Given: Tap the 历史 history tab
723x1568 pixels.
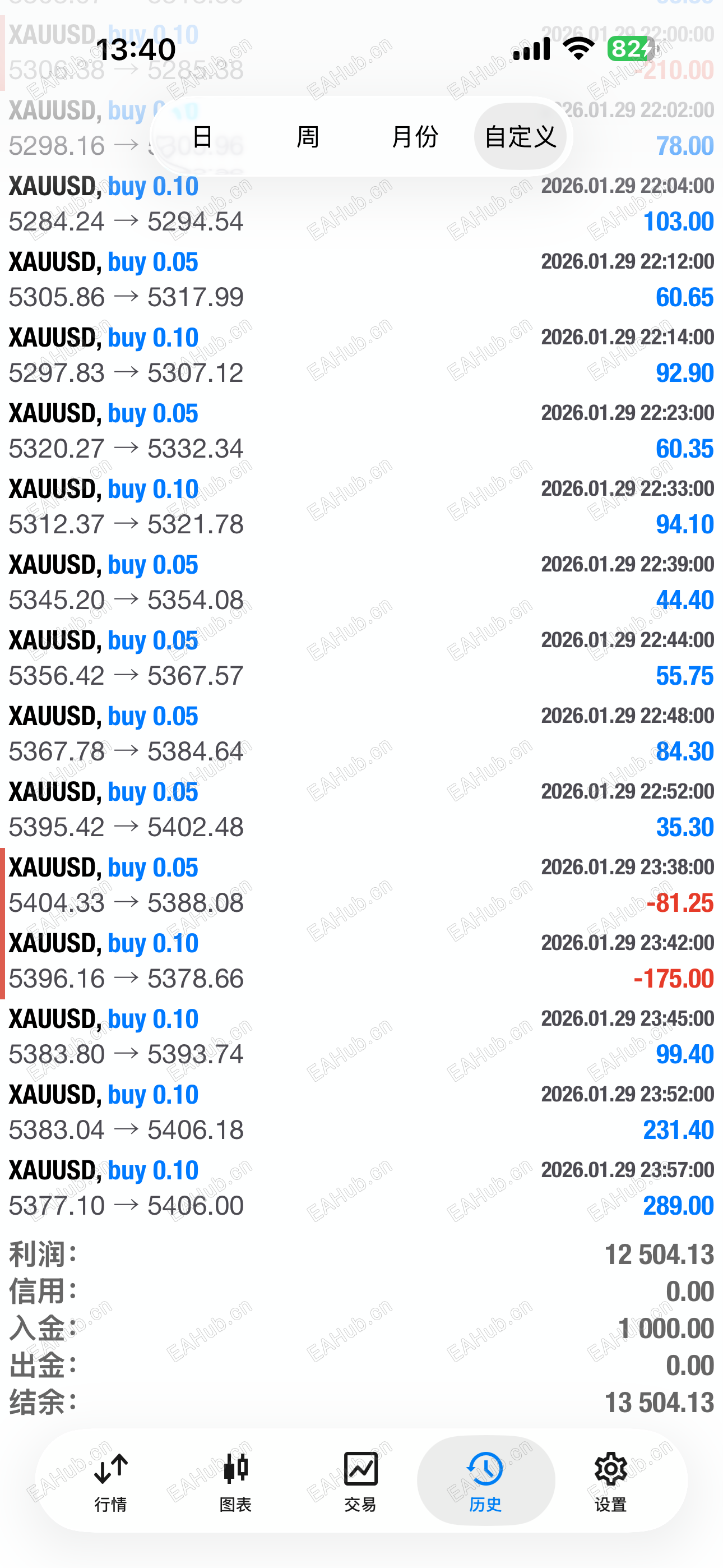Looking at the screenshot, I should click(x=486, y=1481).
